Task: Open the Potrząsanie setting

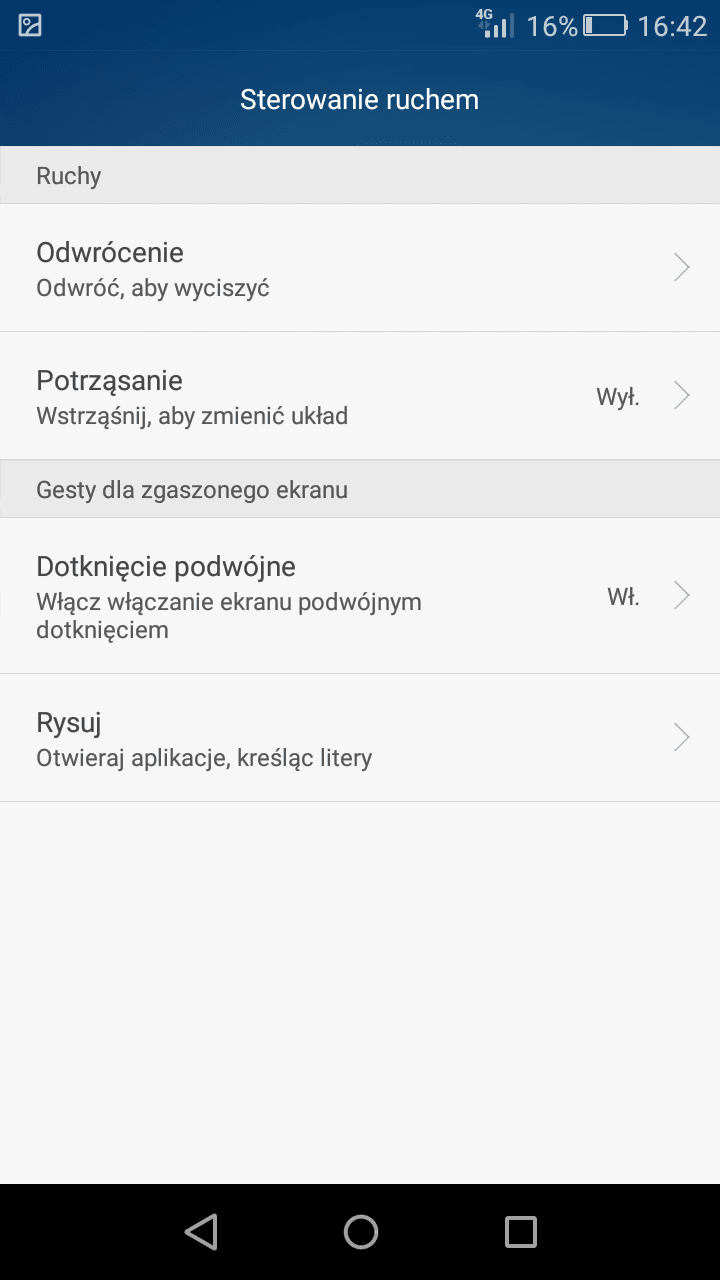Action: [x=360, y=396]
